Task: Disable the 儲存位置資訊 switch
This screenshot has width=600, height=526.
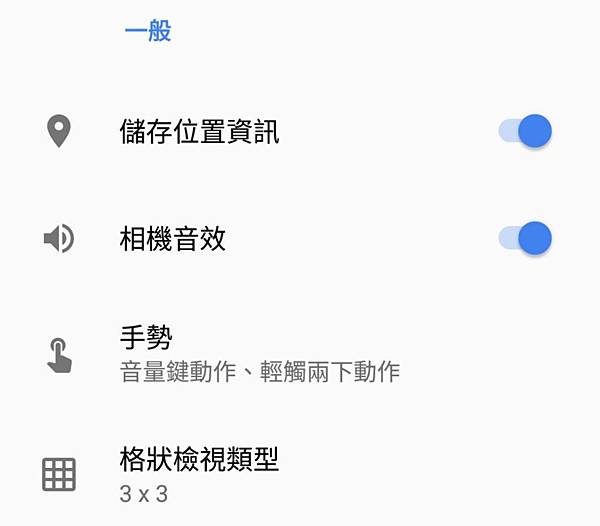Action: point(526,131)
